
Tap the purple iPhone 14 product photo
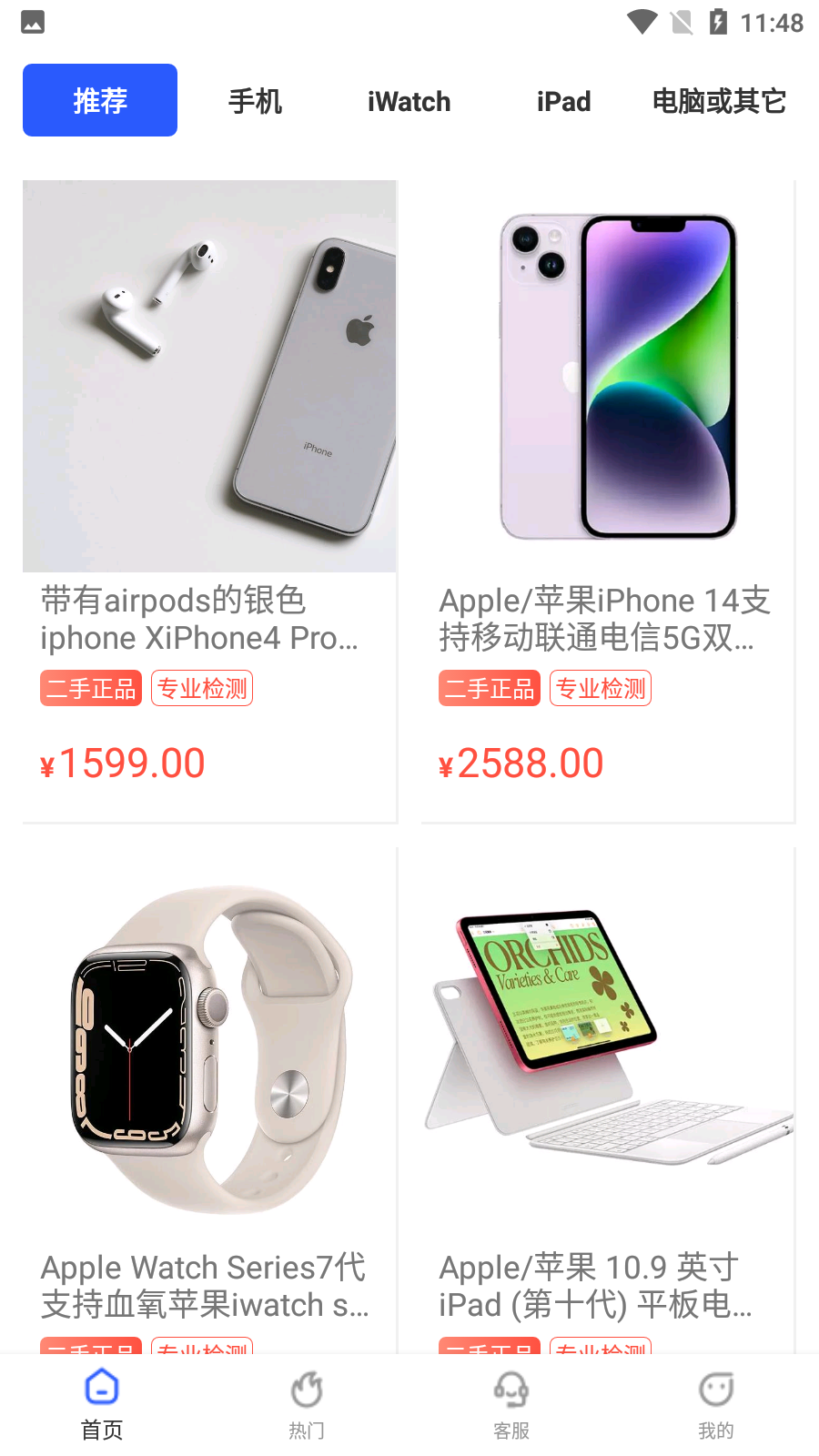[608, 375]
